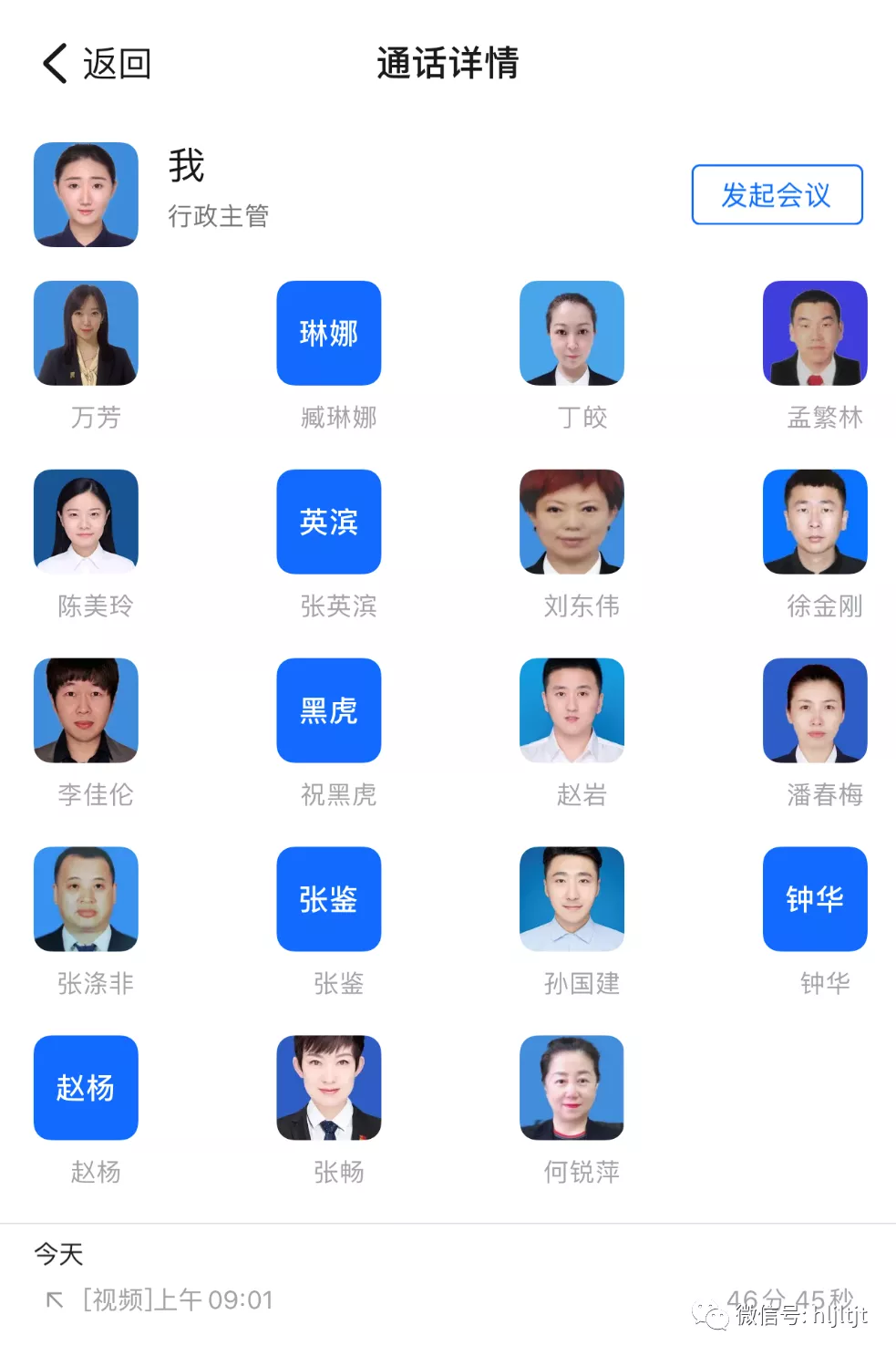The height and width of the screenshot is (1356, 896).
Task: View 张英滨's profile
Action: pyautogui.click(x=329, y=522)
